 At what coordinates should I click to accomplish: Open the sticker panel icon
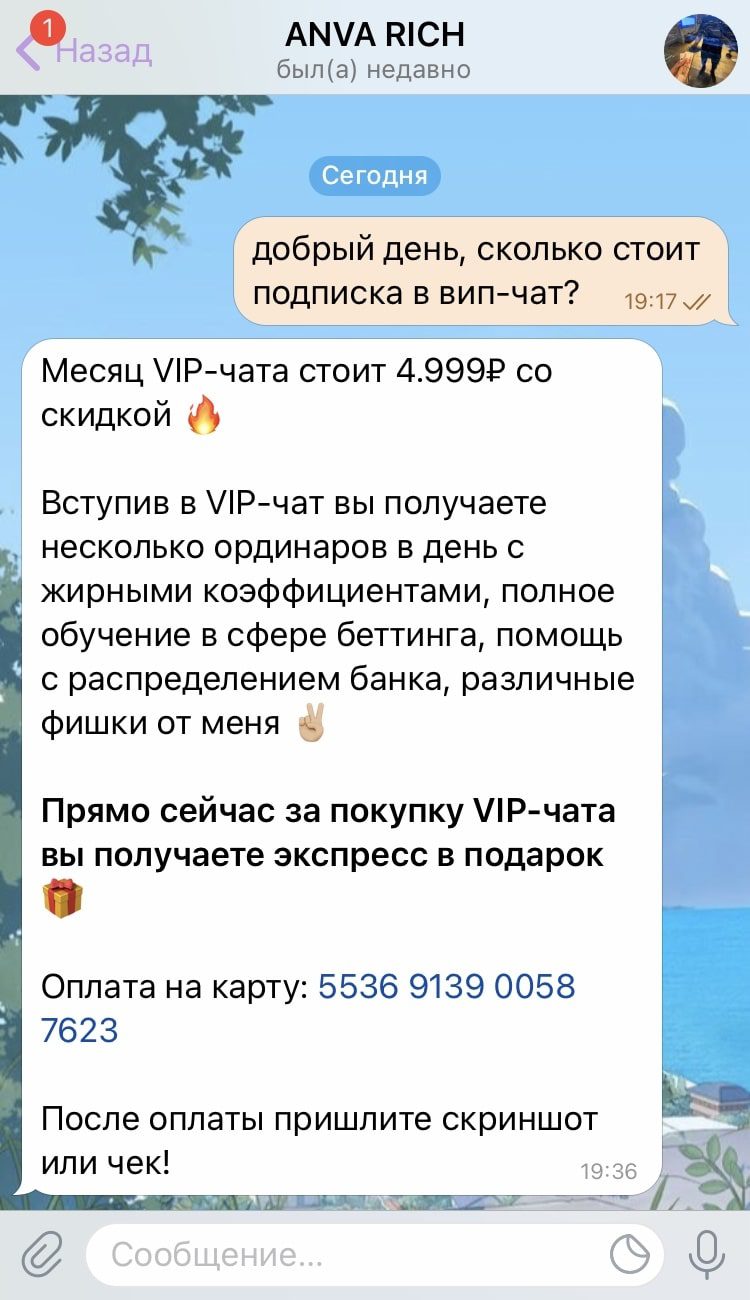pyautogui.click(x=630, y=1254)
